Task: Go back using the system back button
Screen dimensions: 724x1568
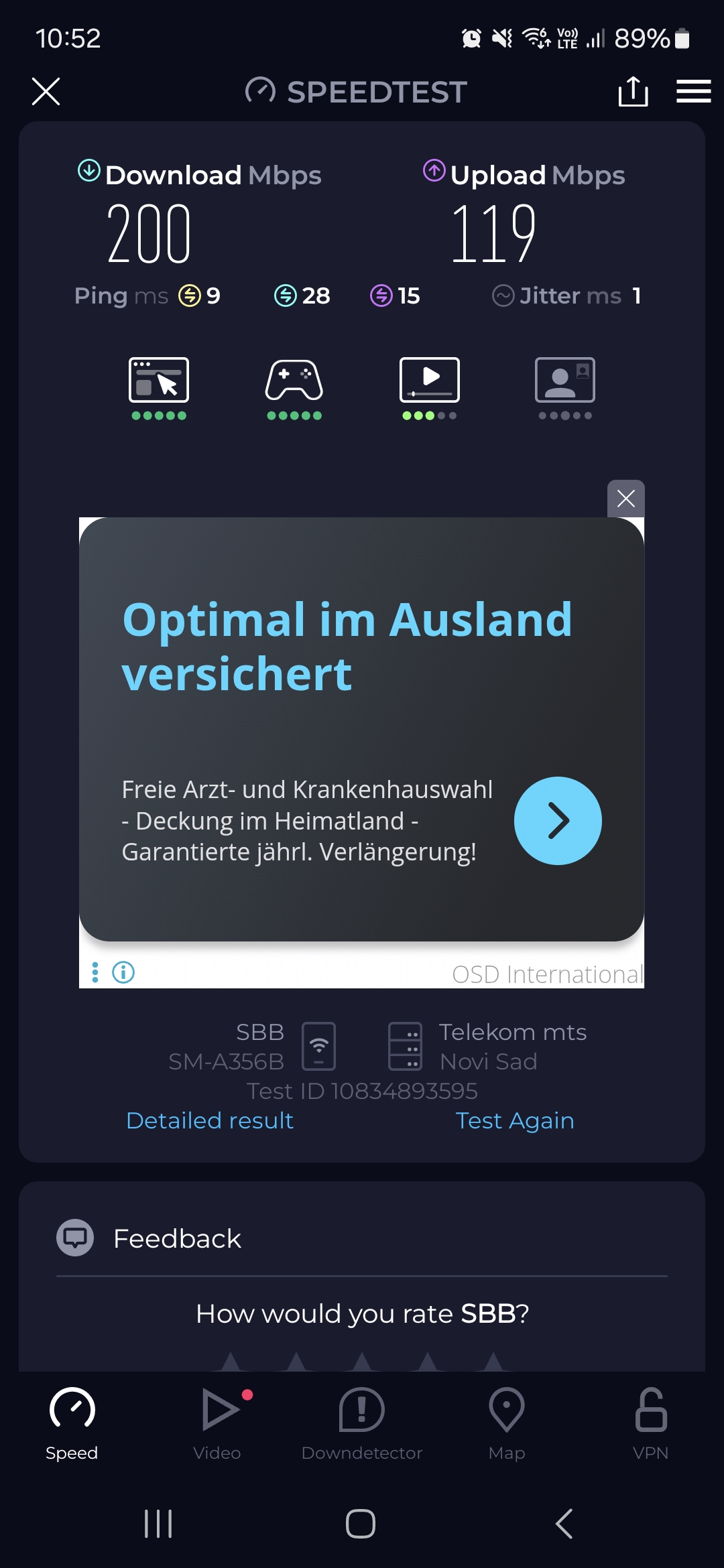Action: click(564, 1524)
